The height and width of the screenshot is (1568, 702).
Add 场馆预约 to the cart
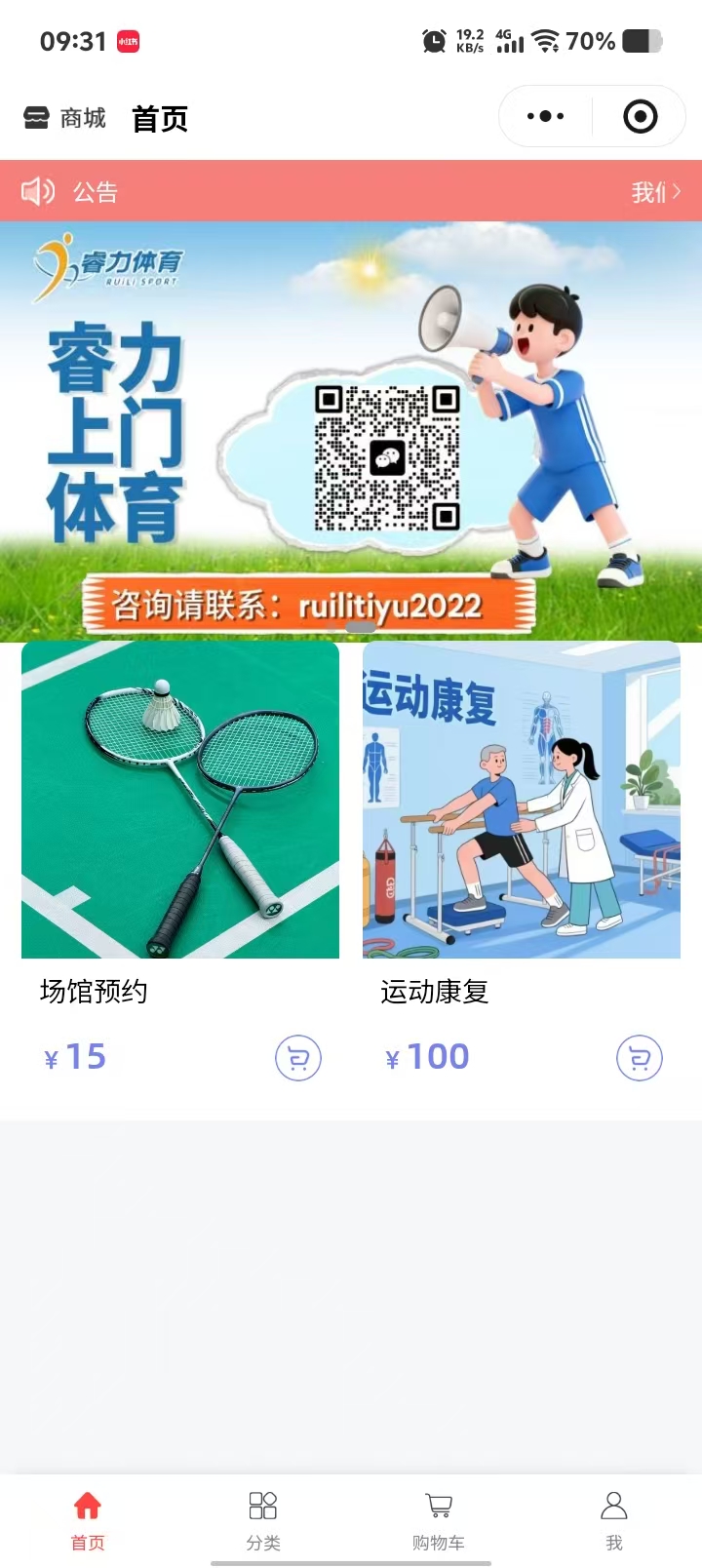click(298, 1058)
